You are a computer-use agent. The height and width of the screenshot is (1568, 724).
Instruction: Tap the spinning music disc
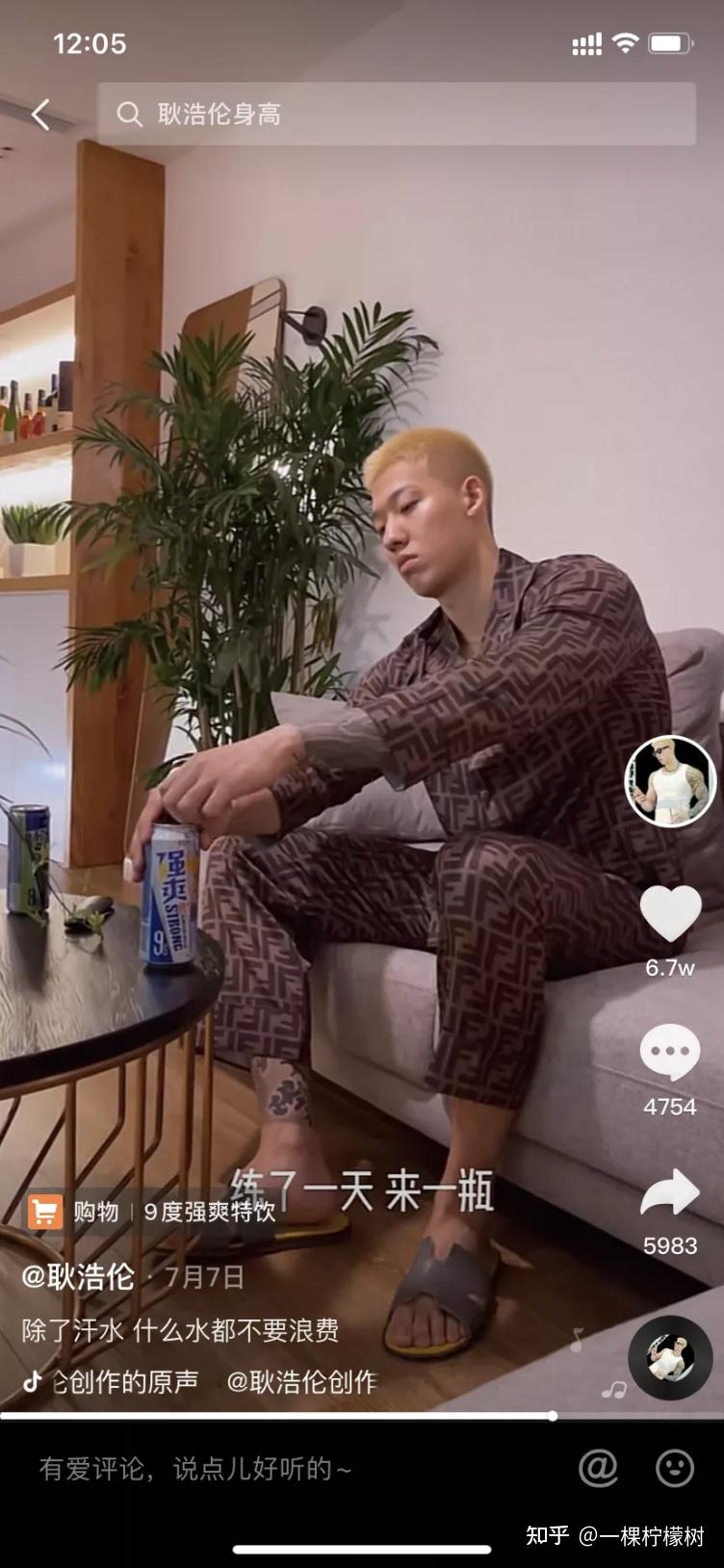(670, 1357)
